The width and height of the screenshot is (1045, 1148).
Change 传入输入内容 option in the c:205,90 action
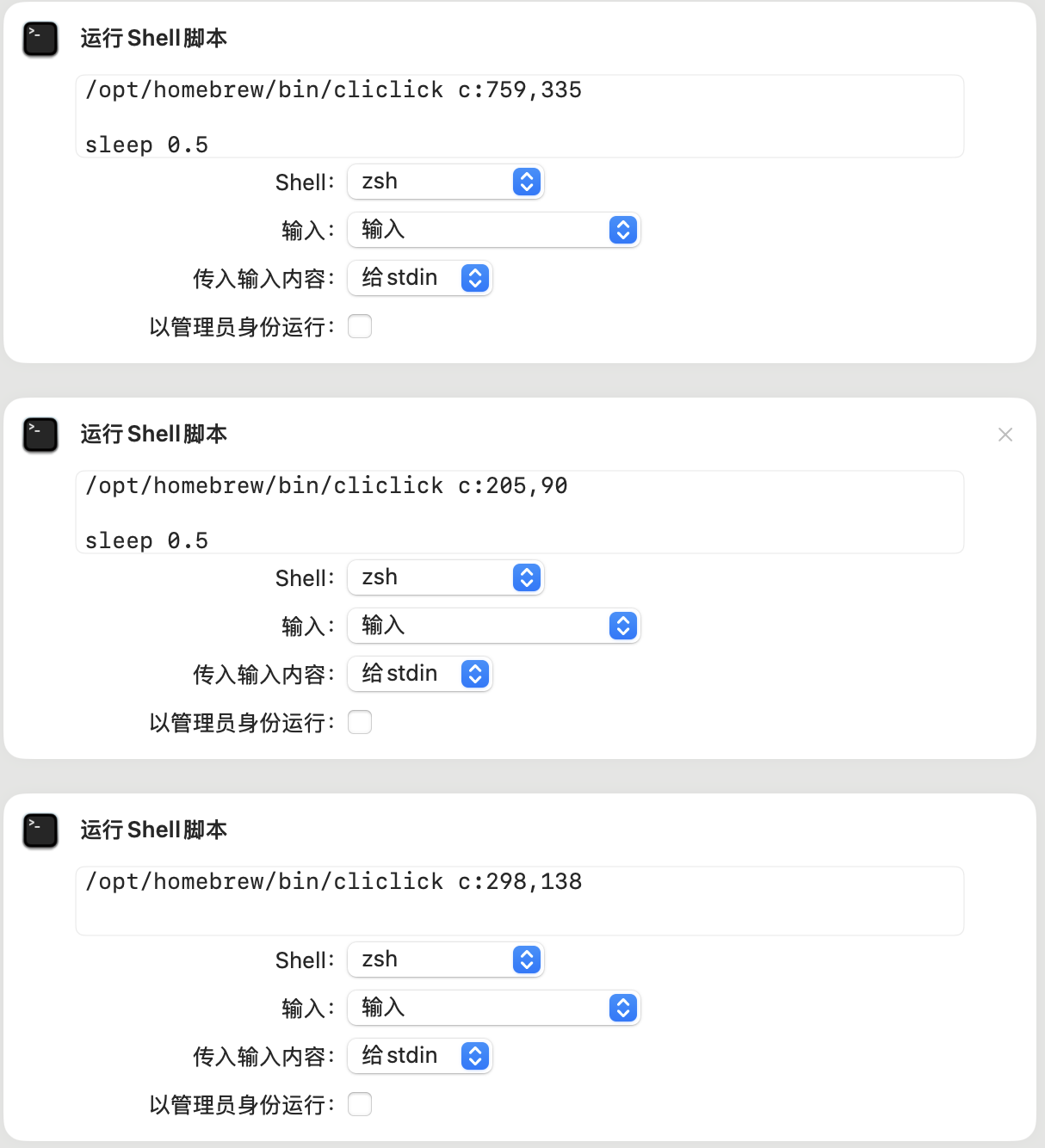pyautogui.click(x=419, y=674)
